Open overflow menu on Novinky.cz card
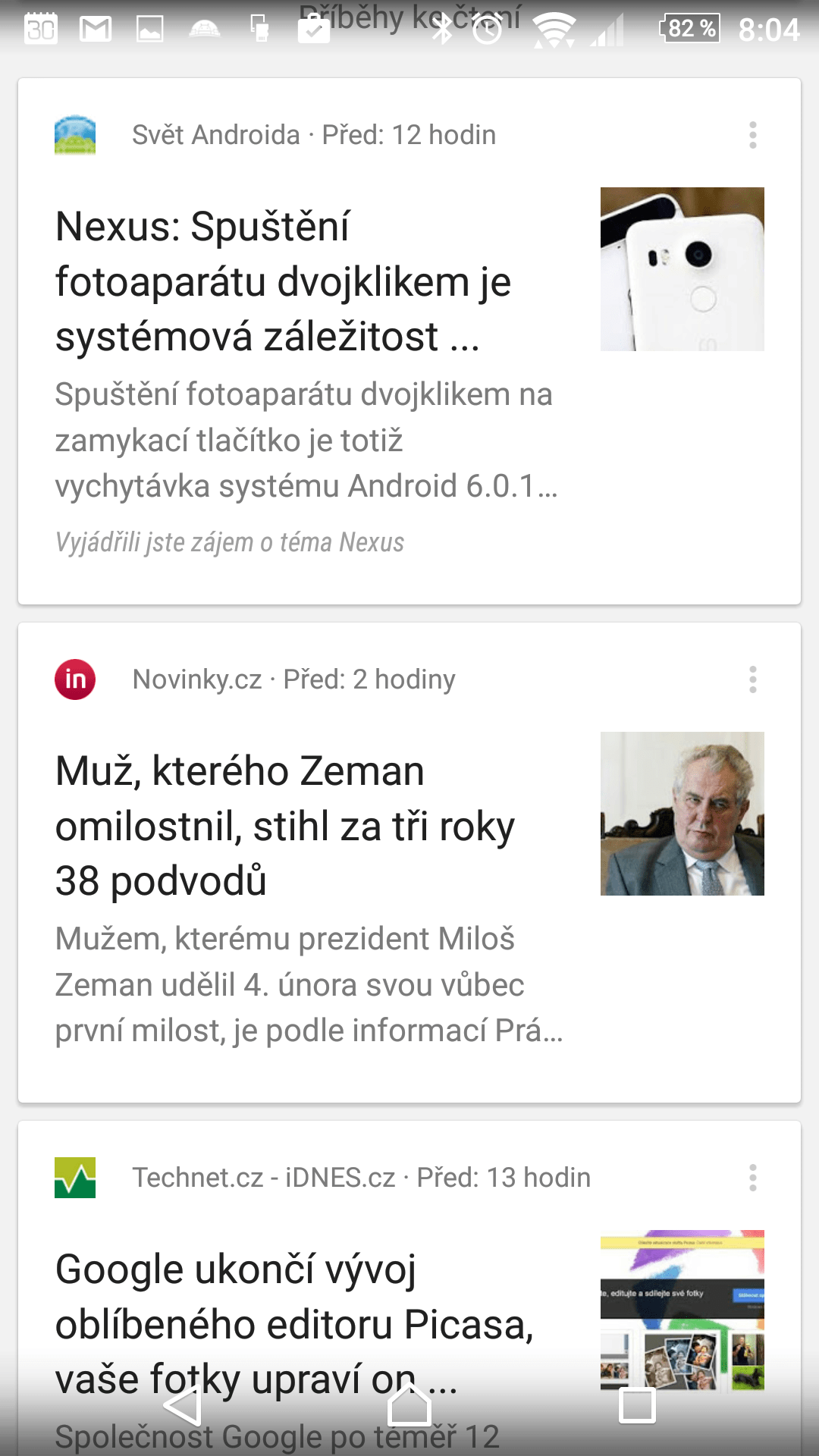 [752, 679]
